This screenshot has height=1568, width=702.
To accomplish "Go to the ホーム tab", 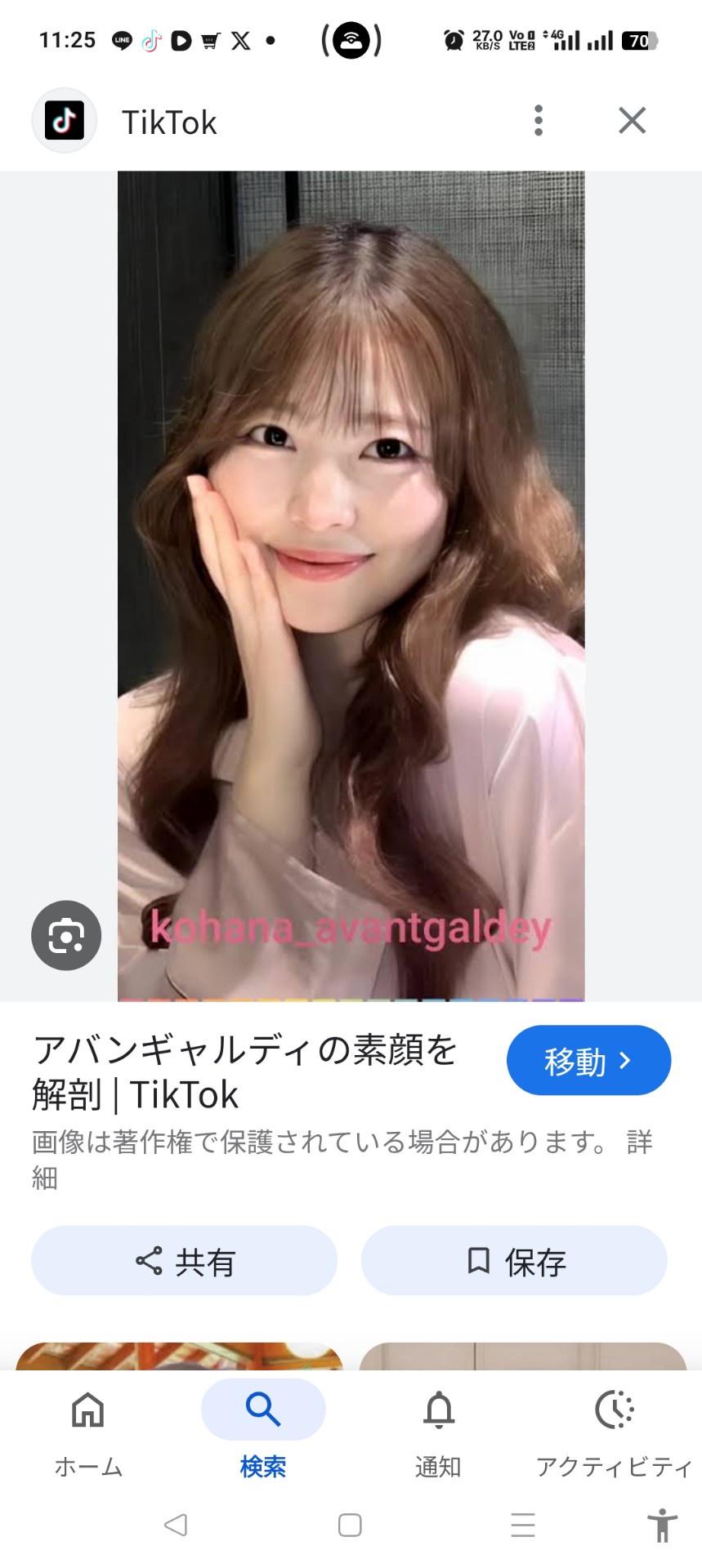I will click(x=88, y=1429).
